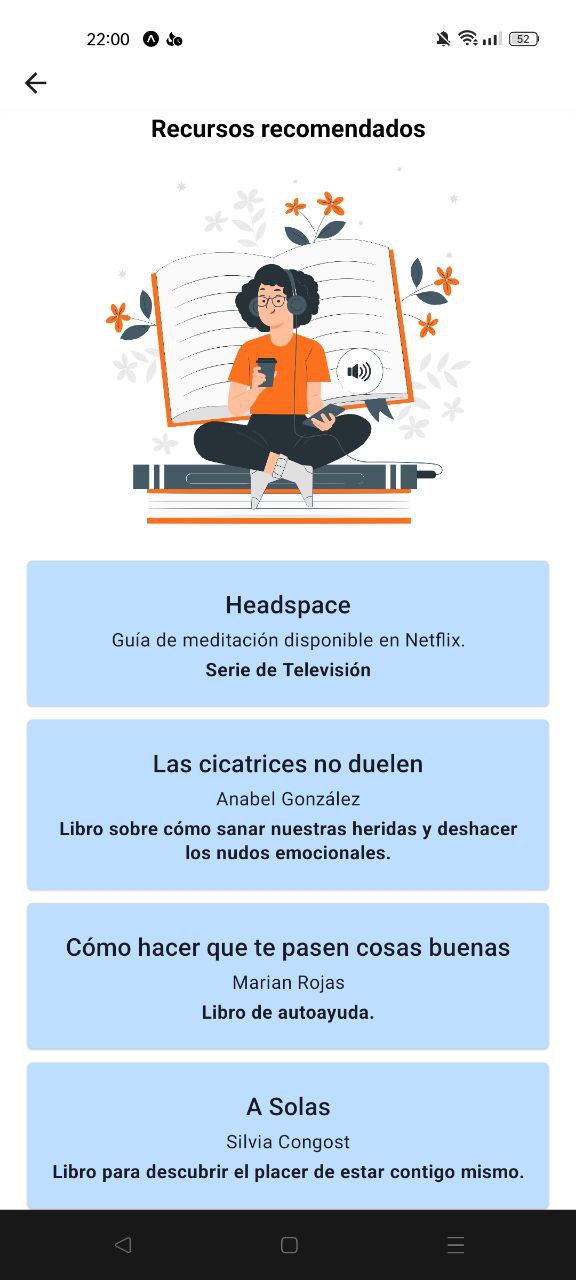576x1280 pixels.
Task: Select Cómo hacer que te pasen cosas buenas
Action: [288, 976]
